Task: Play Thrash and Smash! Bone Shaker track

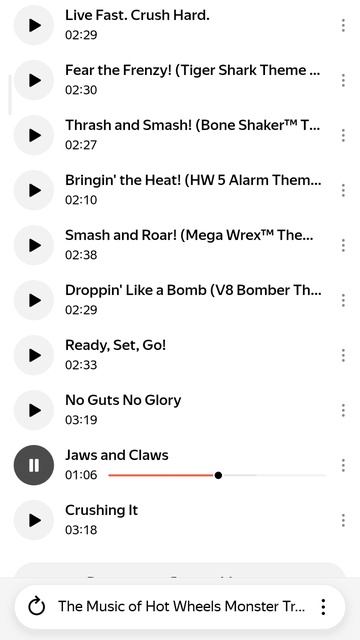Action: (x=34, y=136)
